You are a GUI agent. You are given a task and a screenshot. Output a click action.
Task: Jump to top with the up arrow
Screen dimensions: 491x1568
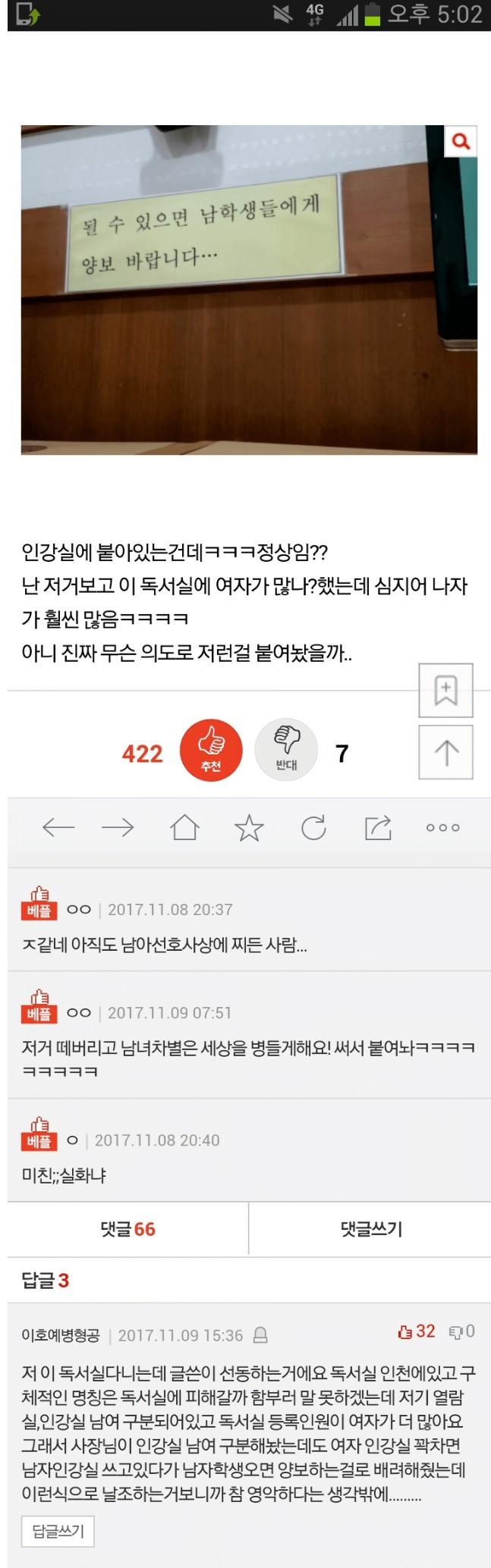[x=445, y=752]
